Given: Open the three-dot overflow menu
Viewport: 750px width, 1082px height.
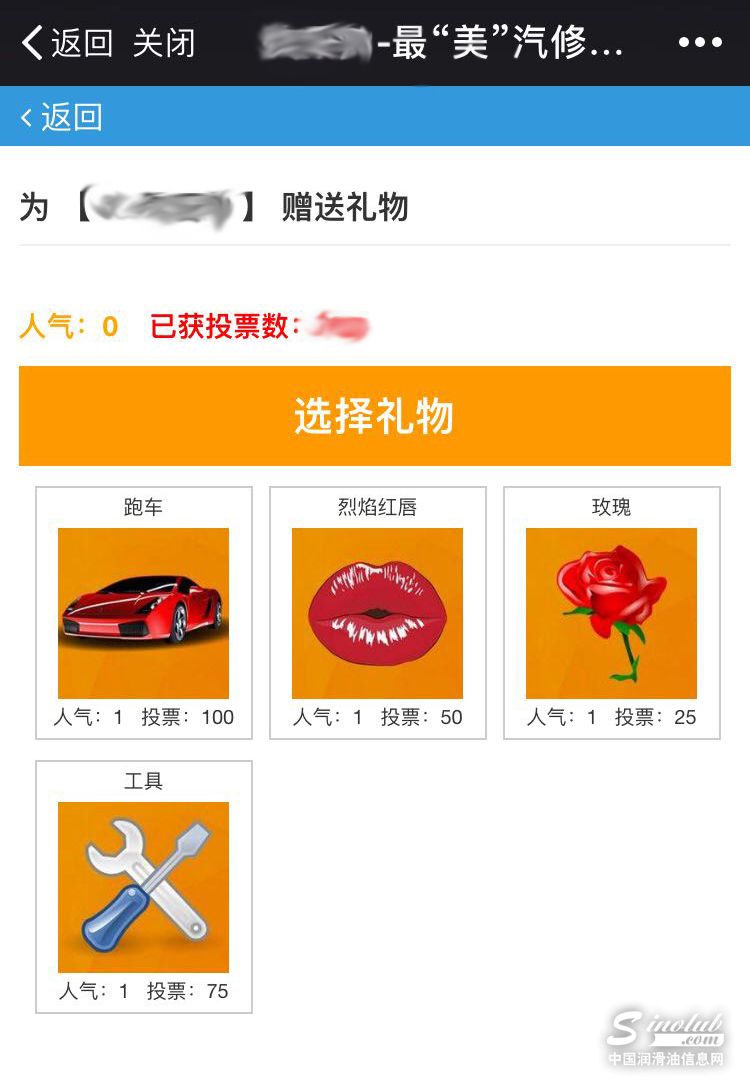Looking at the screenshot, I should [699, 43].
